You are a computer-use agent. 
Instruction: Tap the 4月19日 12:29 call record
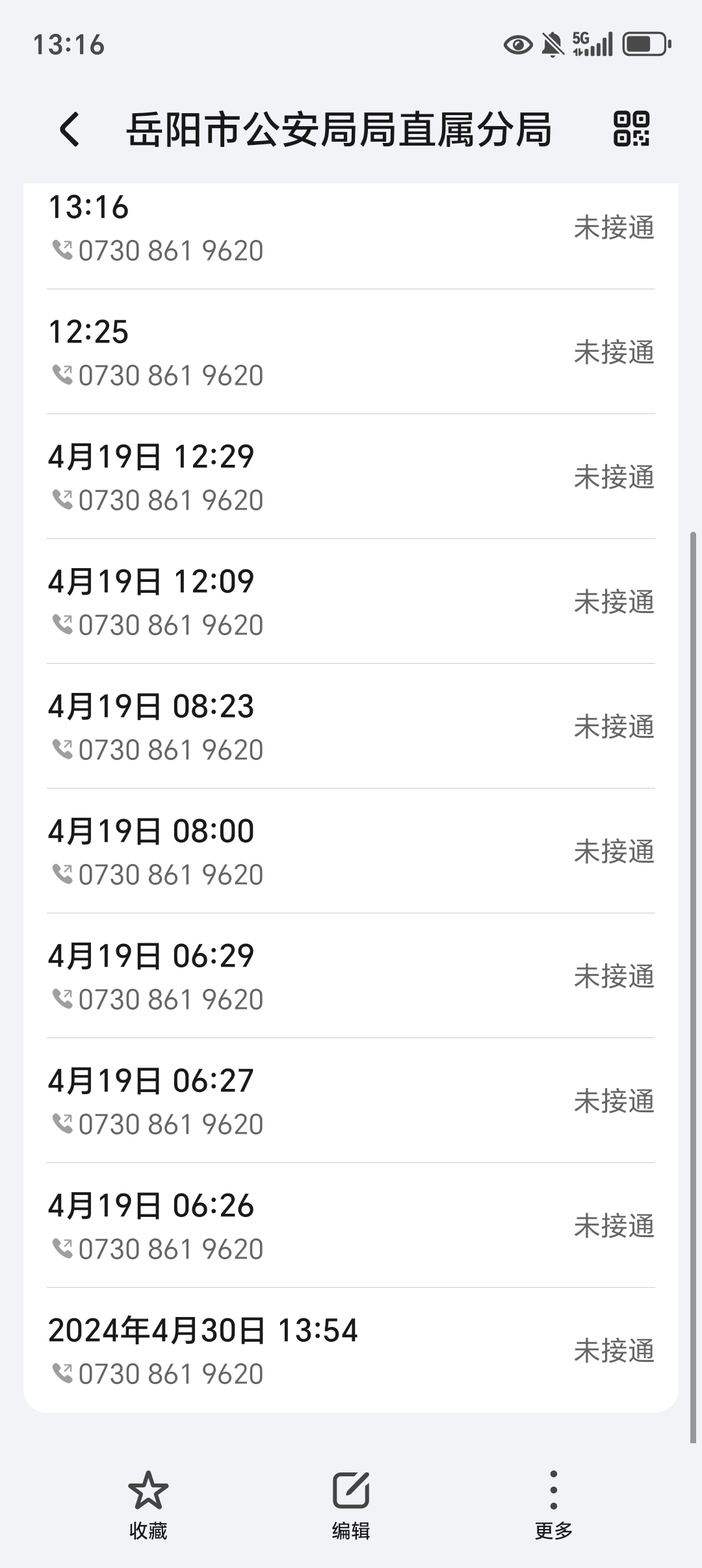(x=351, y=477)
